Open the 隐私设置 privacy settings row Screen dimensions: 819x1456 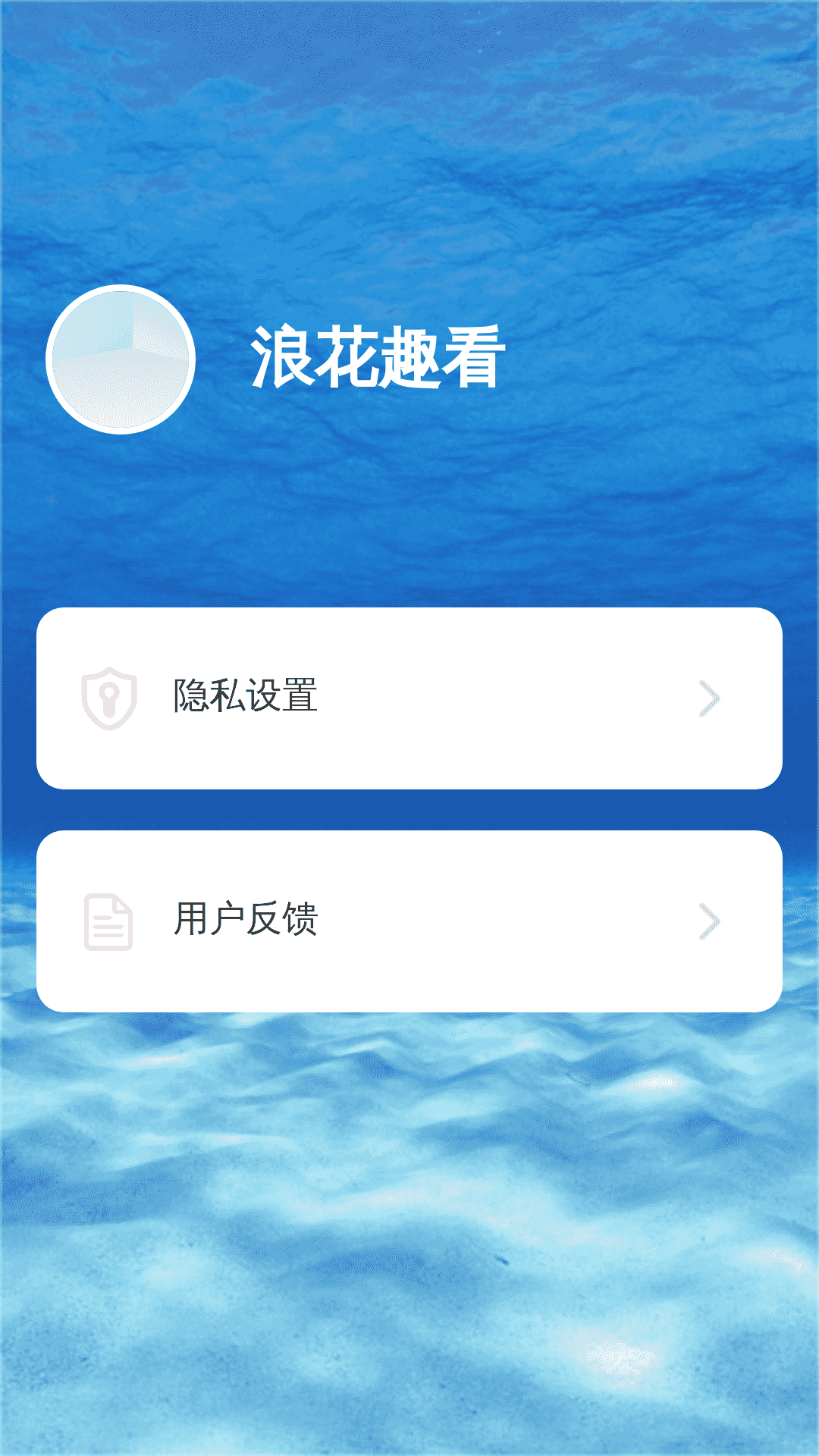point(409,698)
